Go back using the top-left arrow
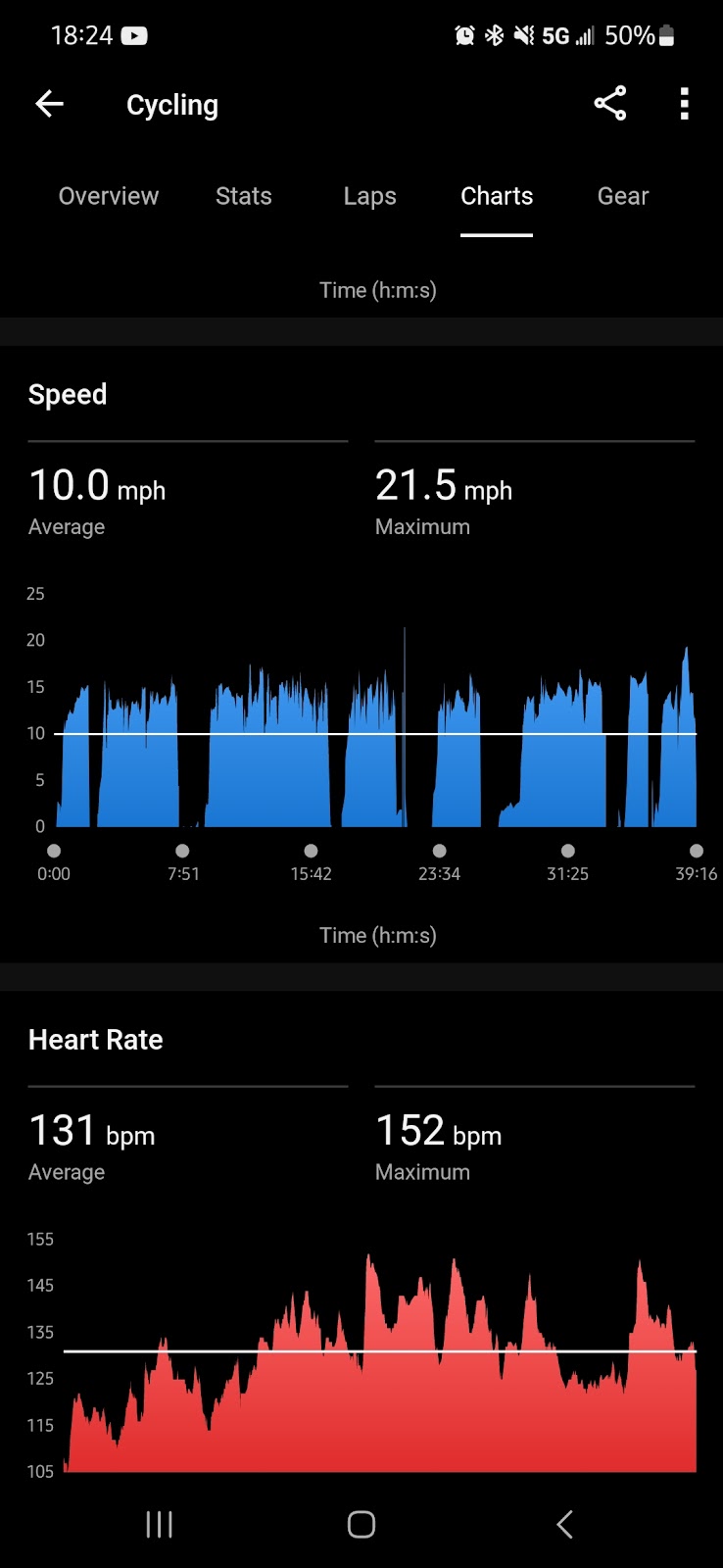Image resolution: width=723 pixels, height=1568 pixels. pos(49,104)
